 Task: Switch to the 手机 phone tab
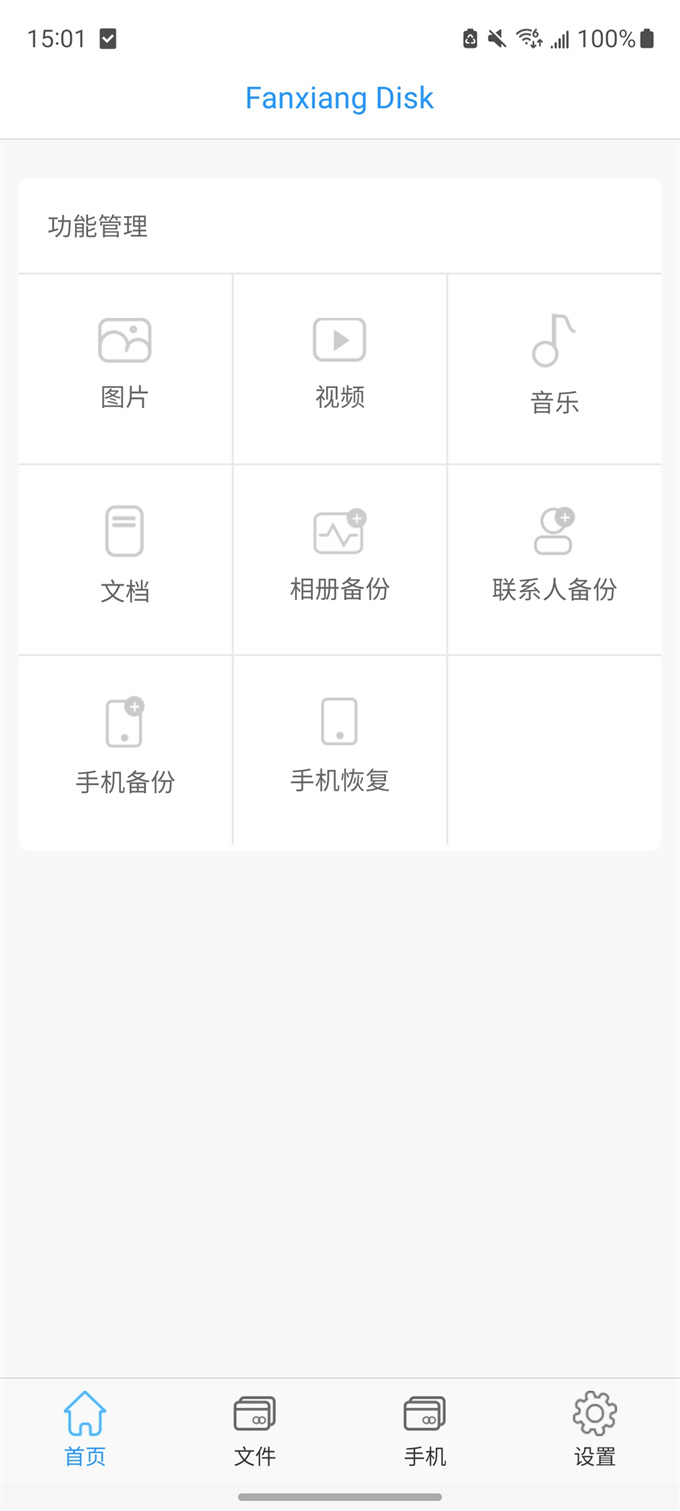click(x=425, y=1430)
